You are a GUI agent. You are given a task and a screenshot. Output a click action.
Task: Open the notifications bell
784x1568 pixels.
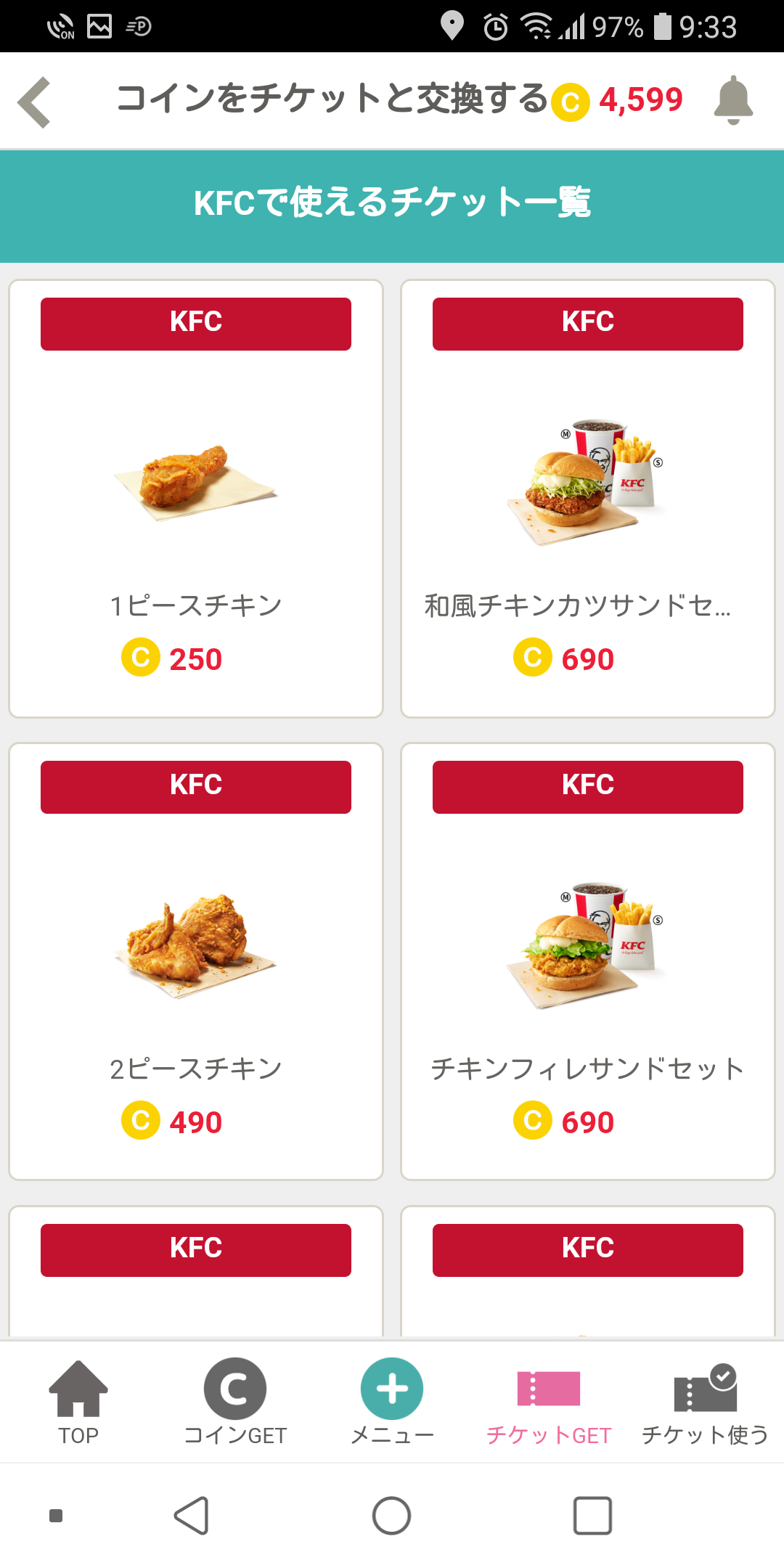pos(733,100)
